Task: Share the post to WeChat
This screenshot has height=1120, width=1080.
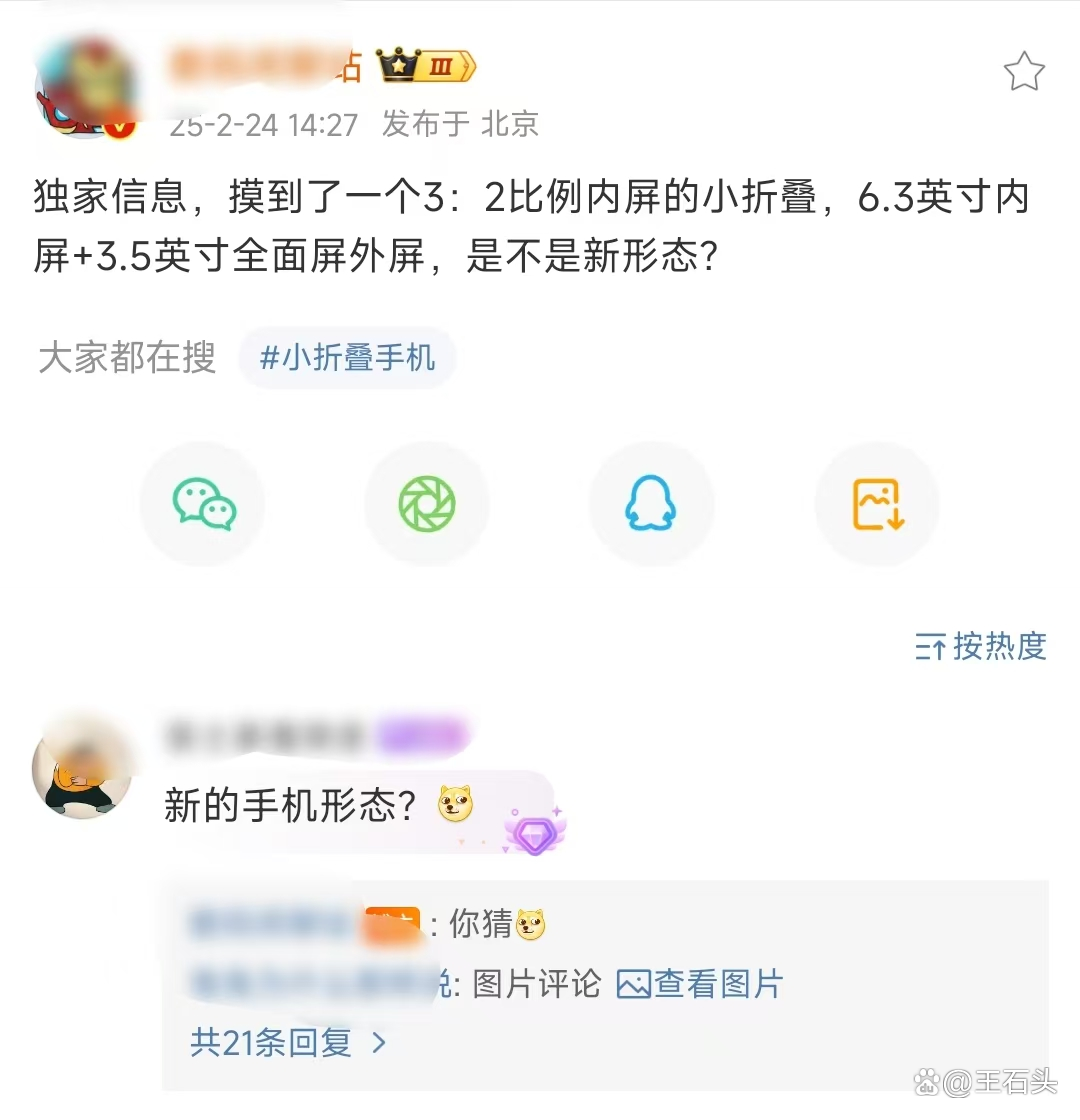Action: pyautogui.click(x=203, y=504)
